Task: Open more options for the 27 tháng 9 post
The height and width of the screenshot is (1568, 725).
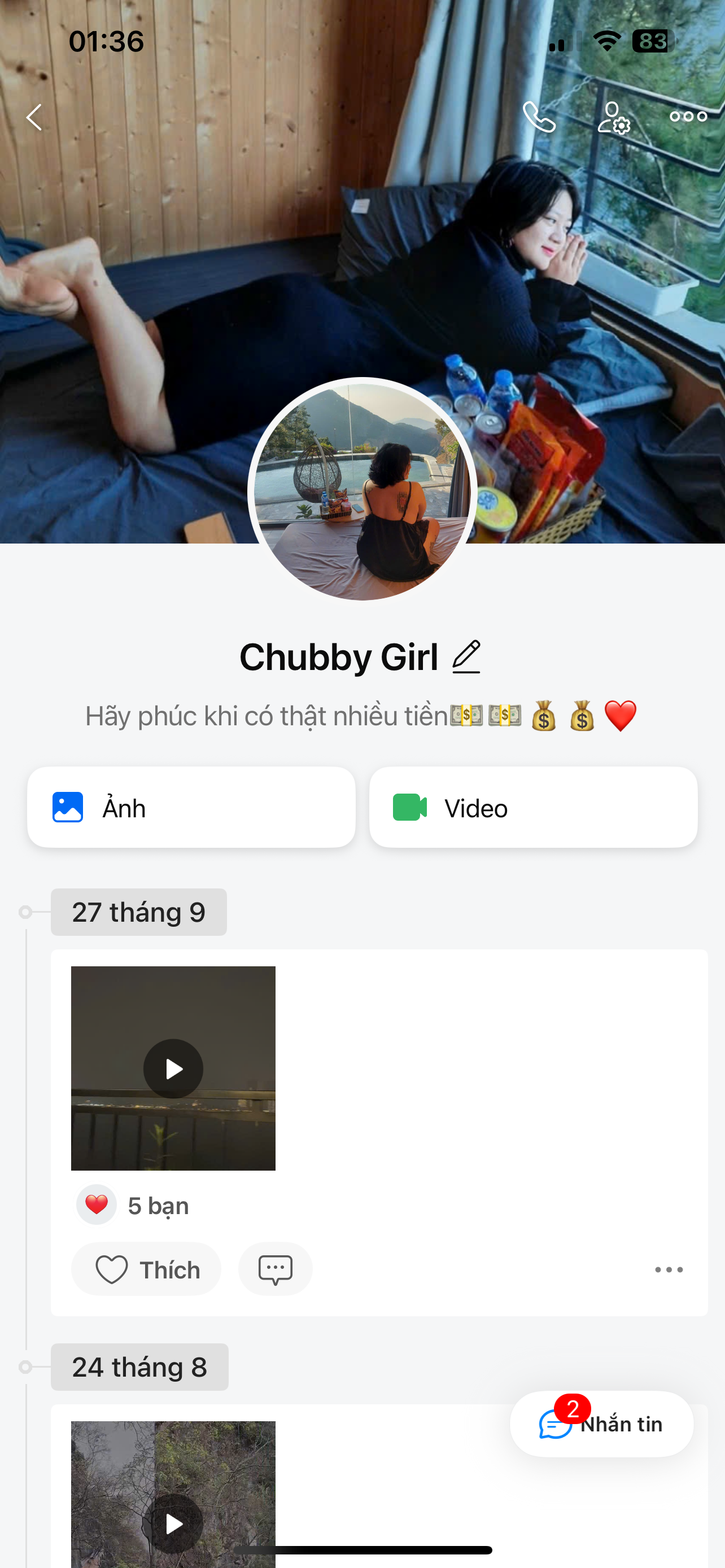Action: [x=669, y=1269]
